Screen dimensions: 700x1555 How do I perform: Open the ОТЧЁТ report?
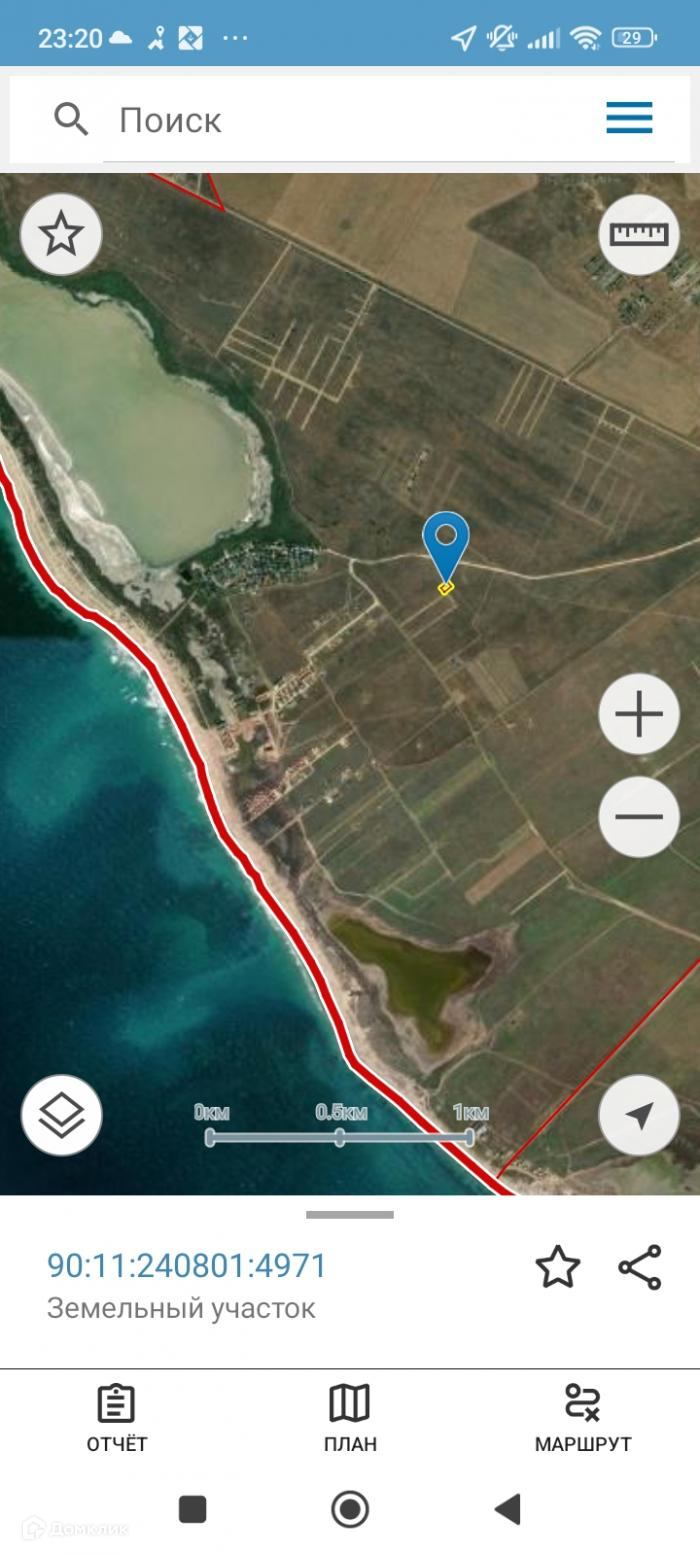116,1418
